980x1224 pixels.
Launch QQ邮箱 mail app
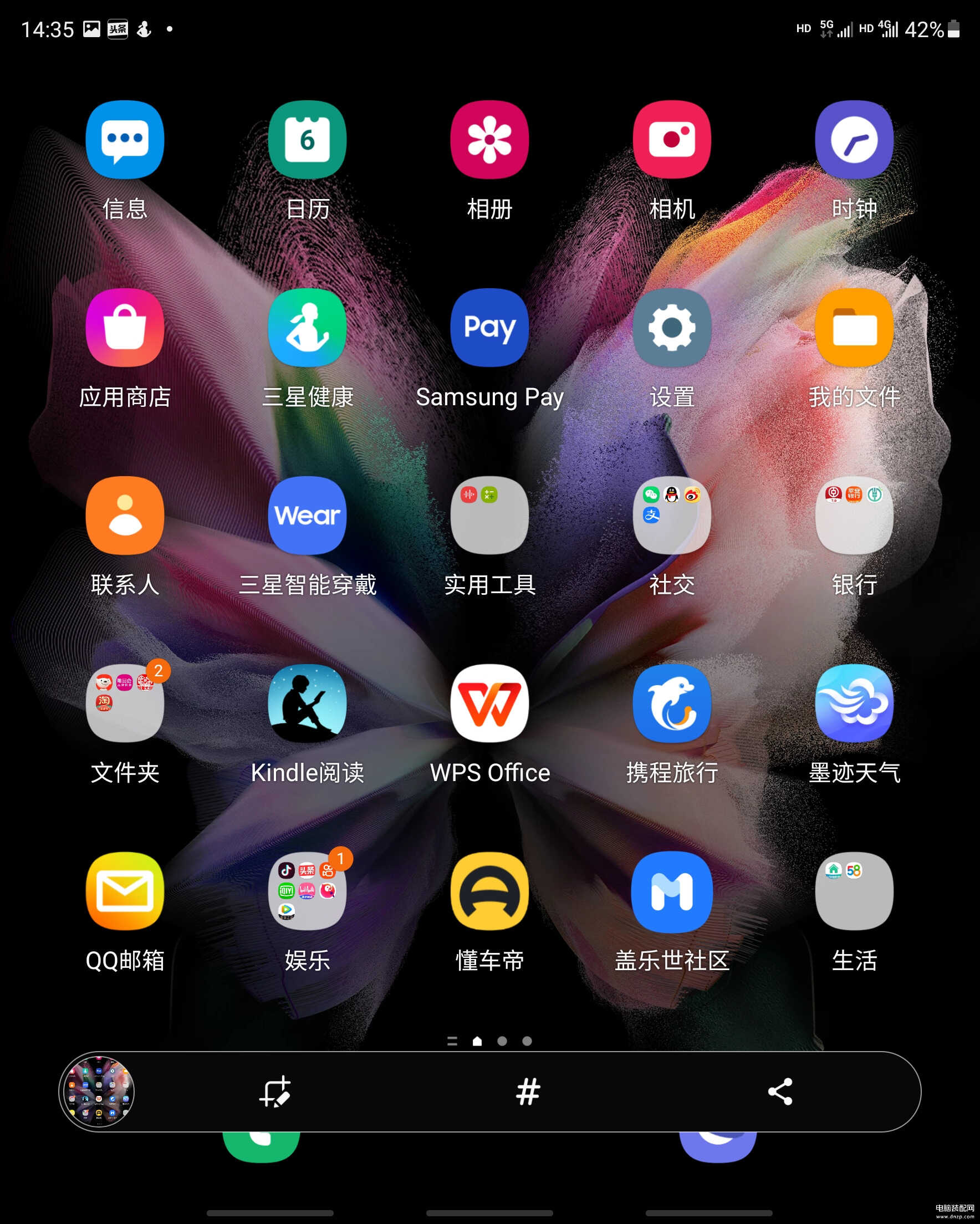125,891
